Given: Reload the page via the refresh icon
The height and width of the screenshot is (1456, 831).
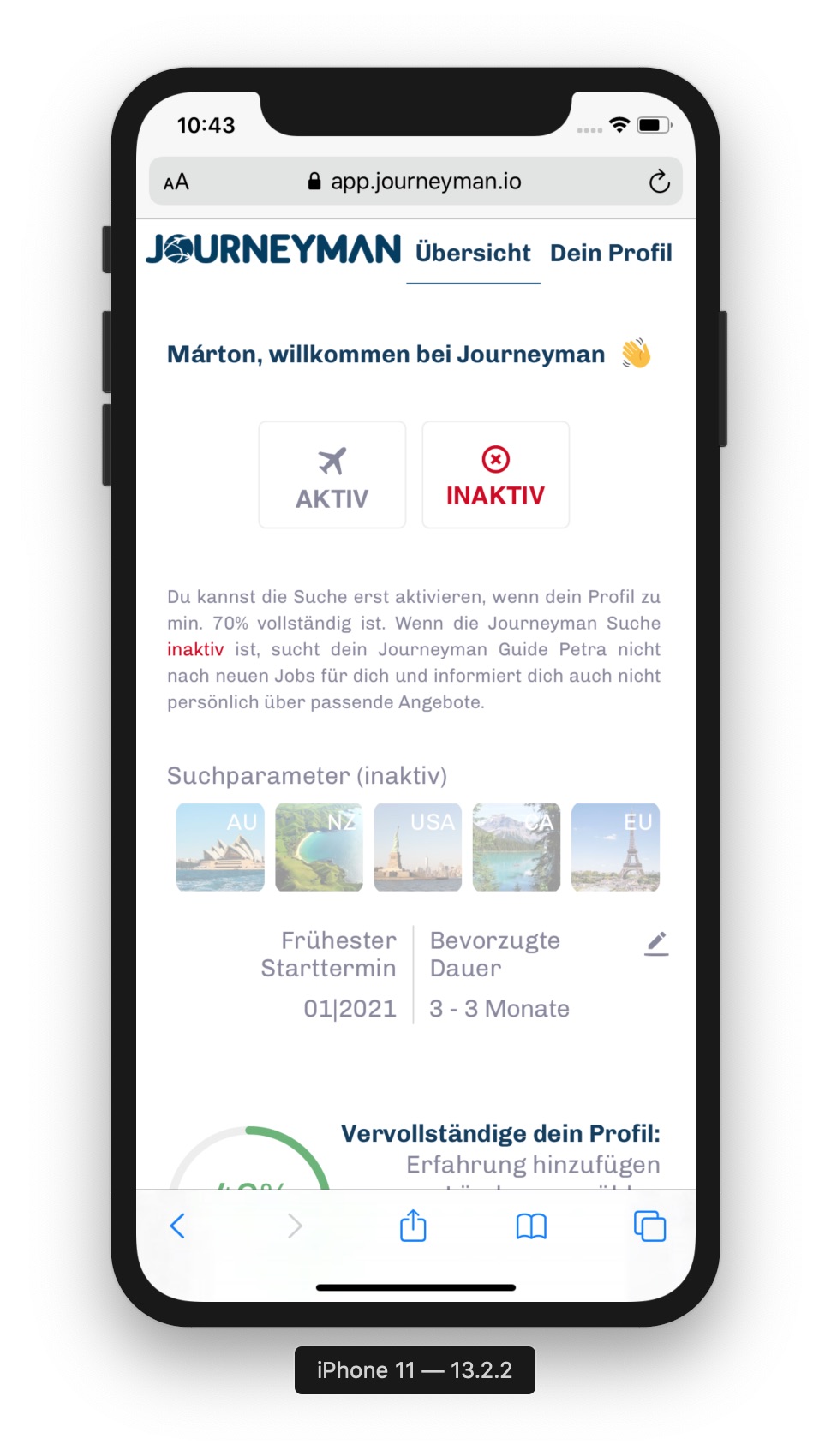Looking at the screenshot, I should pos(658,181).
